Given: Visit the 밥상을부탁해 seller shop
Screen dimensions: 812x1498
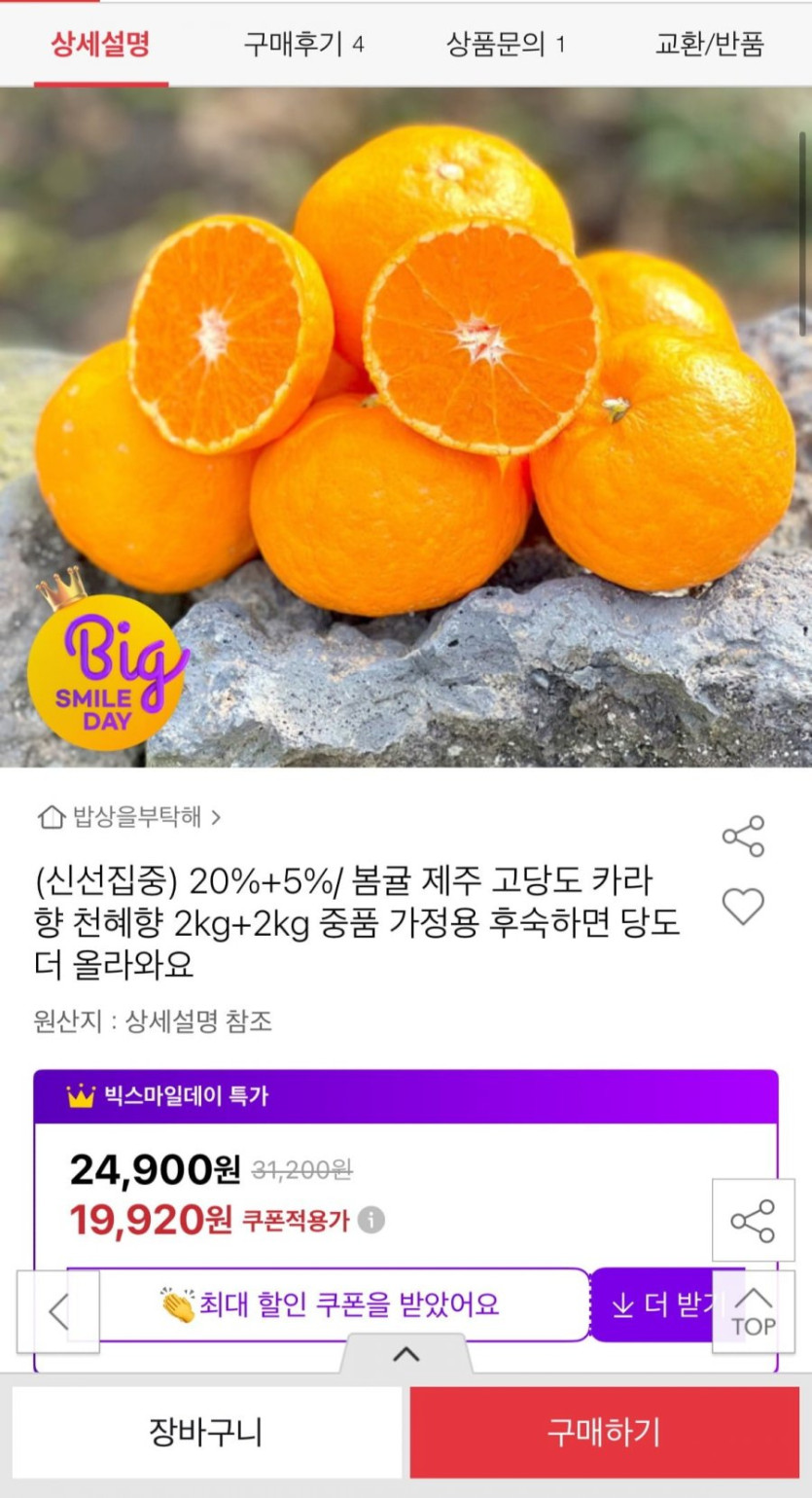Looking at the screenshot, I should pos(129,817).
